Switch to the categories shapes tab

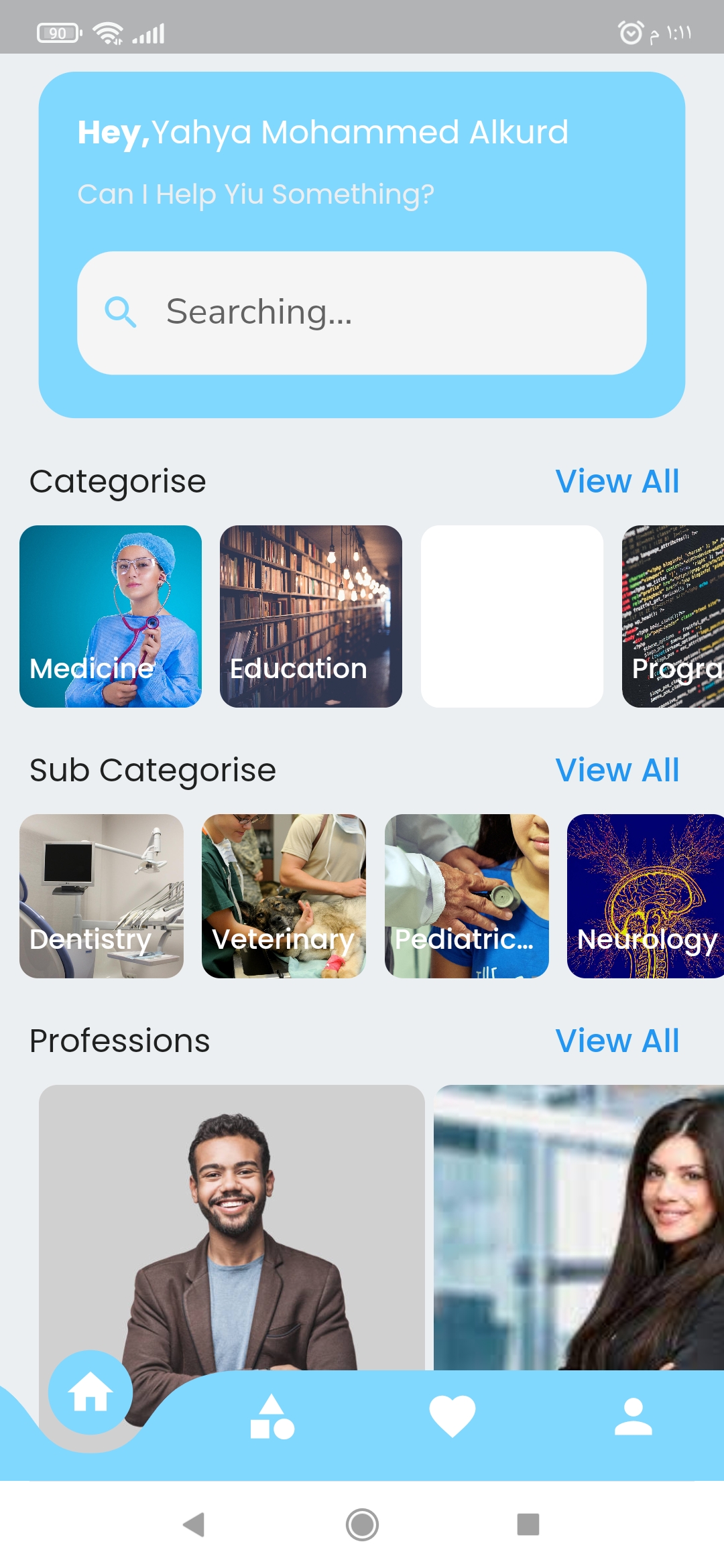[271, 1417]
